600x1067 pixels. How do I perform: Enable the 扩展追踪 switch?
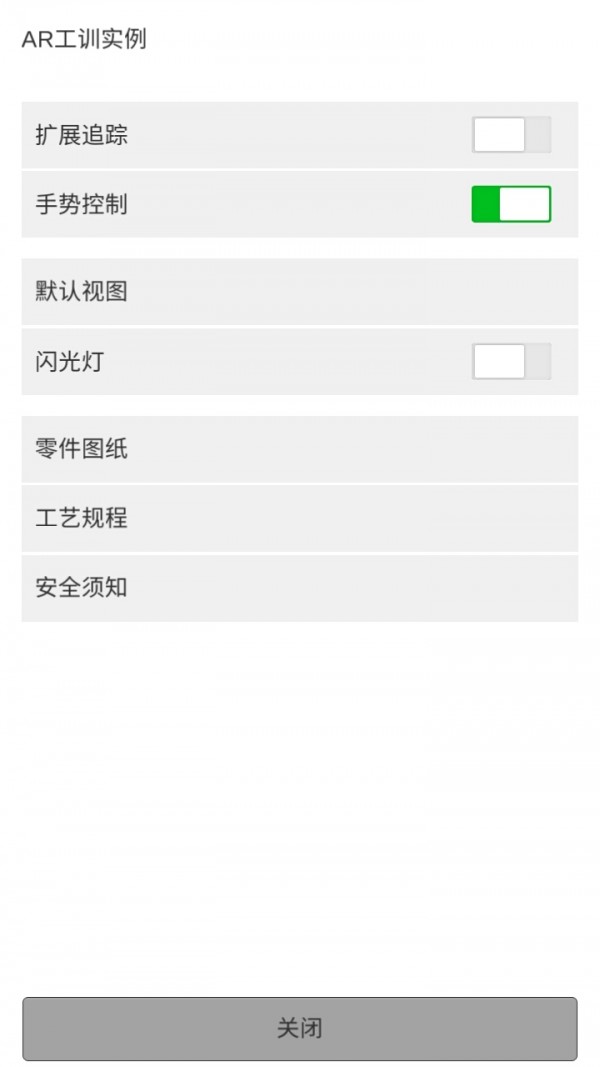click(x=511, y=135)
